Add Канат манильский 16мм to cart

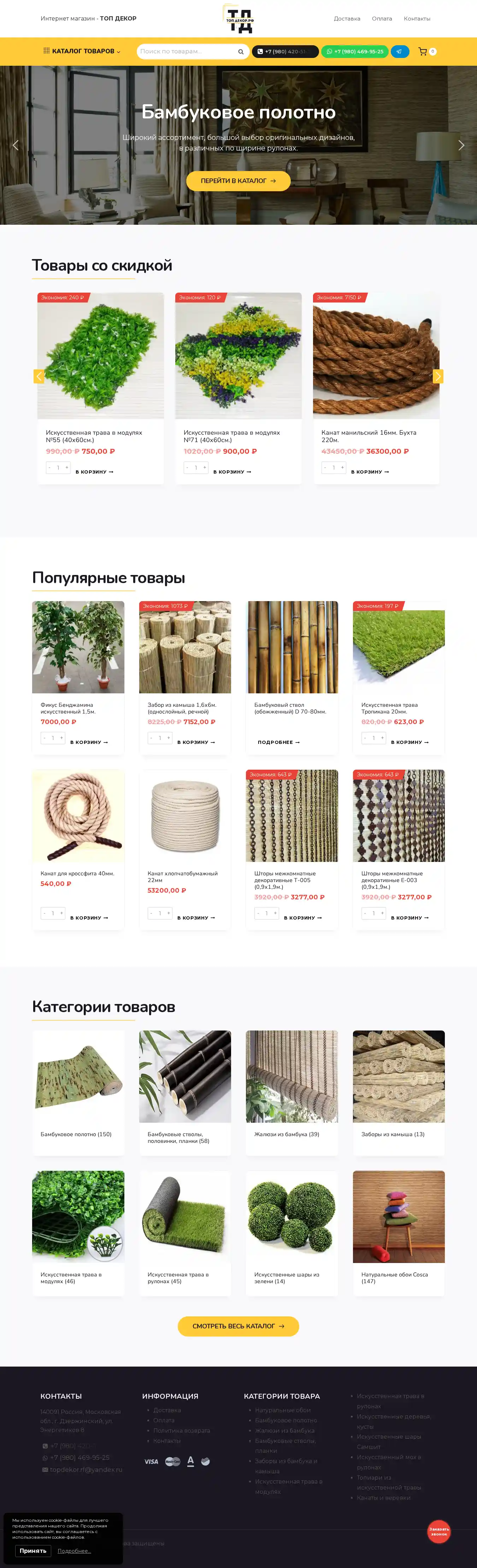pyautogui.click(x=369, y=472)
